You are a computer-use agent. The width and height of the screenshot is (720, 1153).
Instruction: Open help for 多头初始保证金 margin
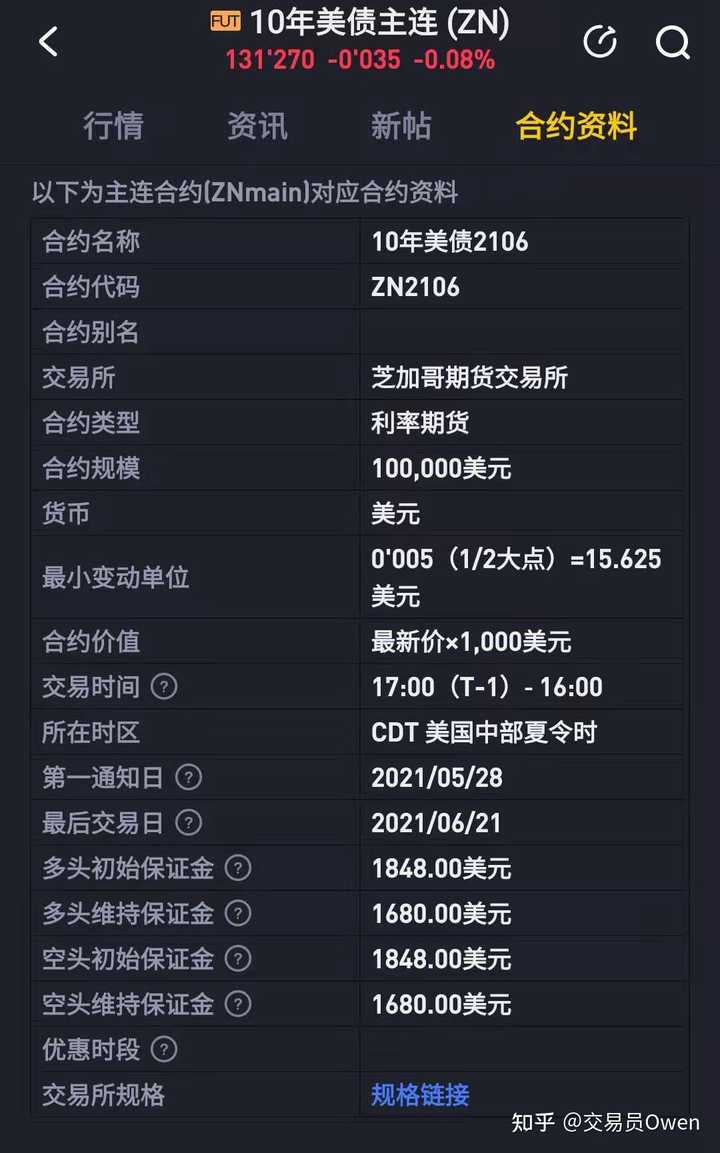tap(237, 868)
